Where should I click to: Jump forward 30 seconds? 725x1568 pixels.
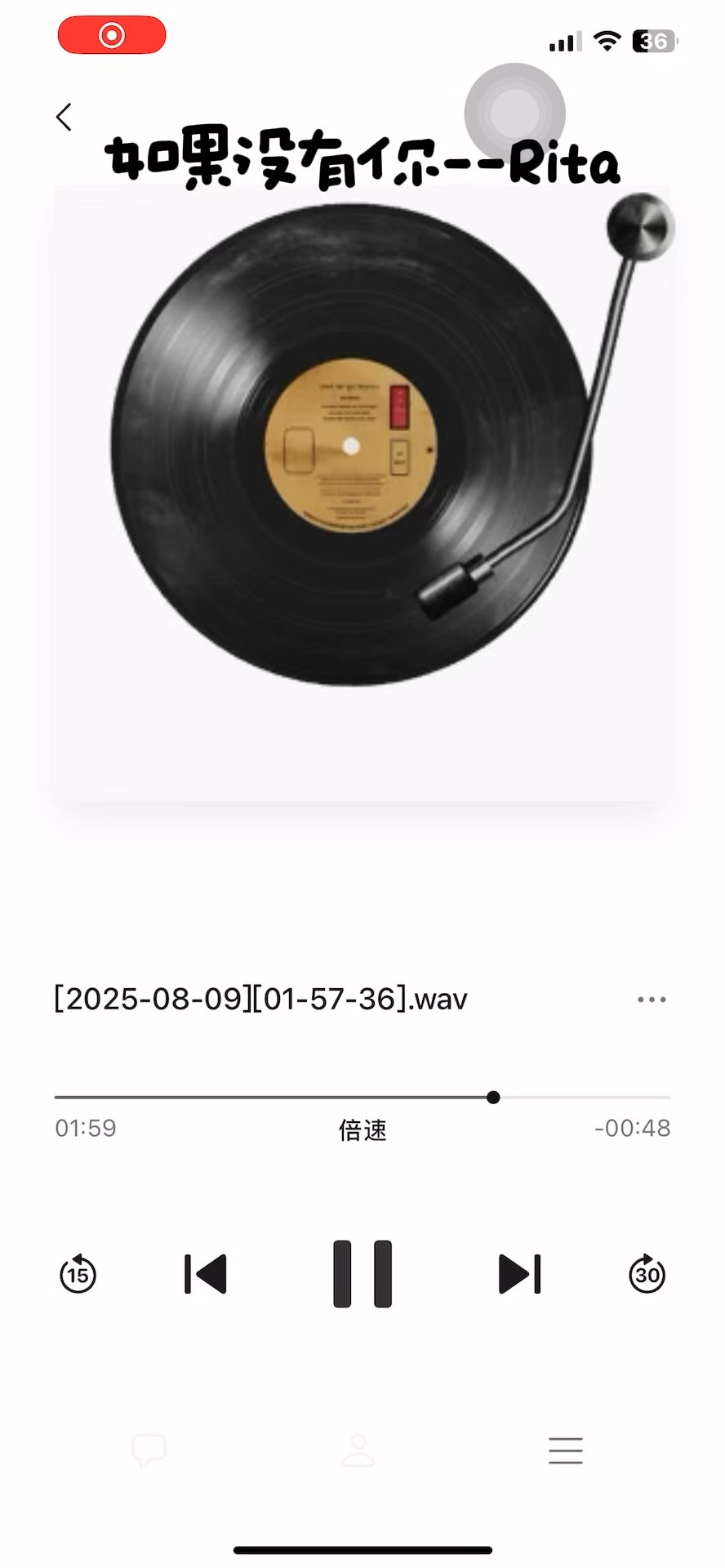click(x=647, y=1274)
